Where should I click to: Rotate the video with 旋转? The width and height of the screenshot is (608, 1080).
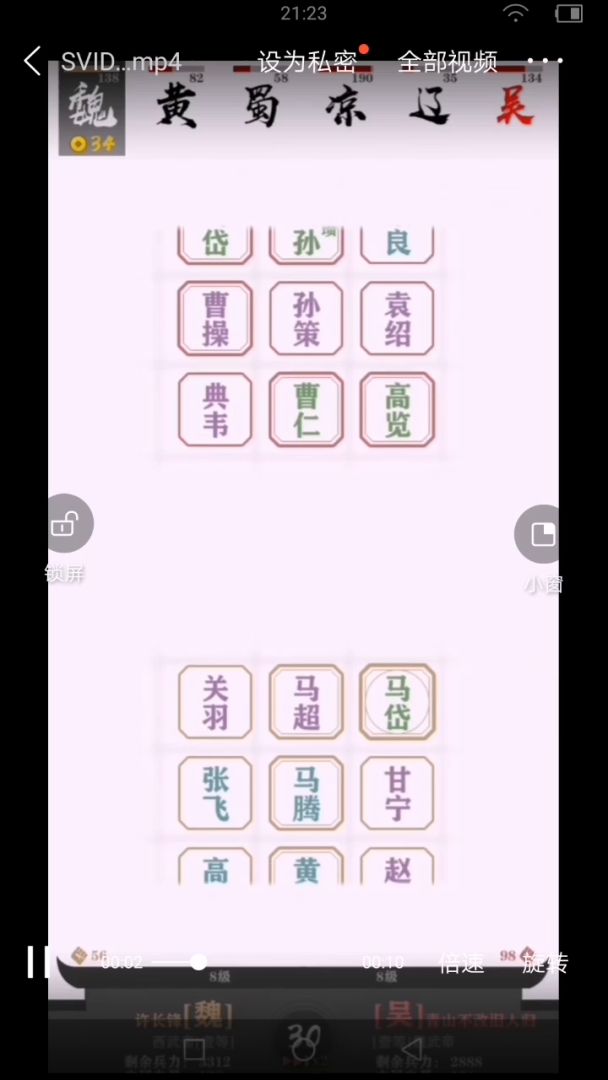(x=545, y=963)
